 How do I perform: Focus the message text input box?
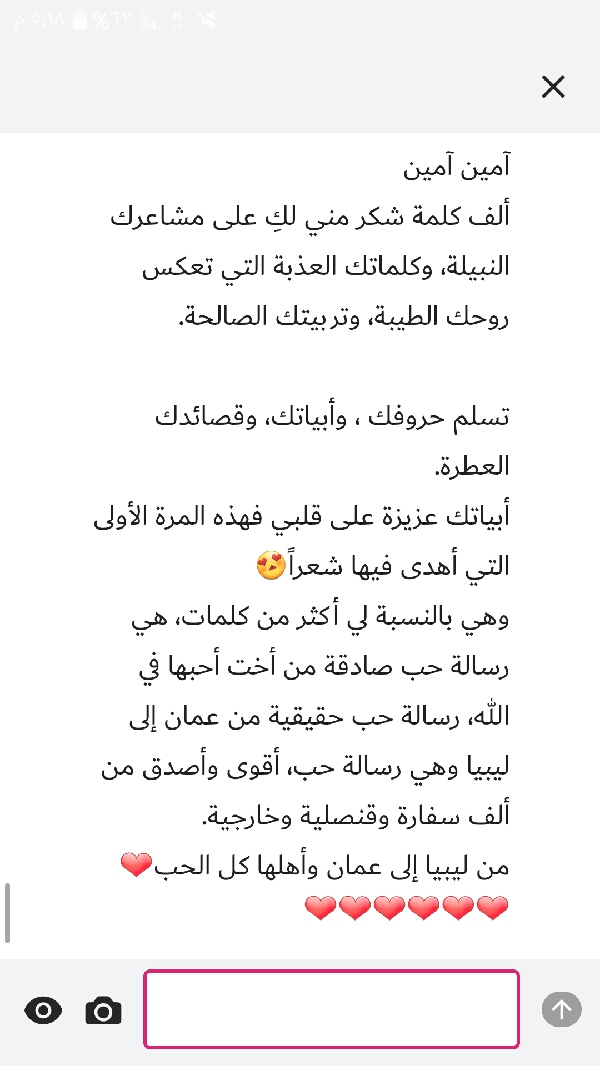332,1009
